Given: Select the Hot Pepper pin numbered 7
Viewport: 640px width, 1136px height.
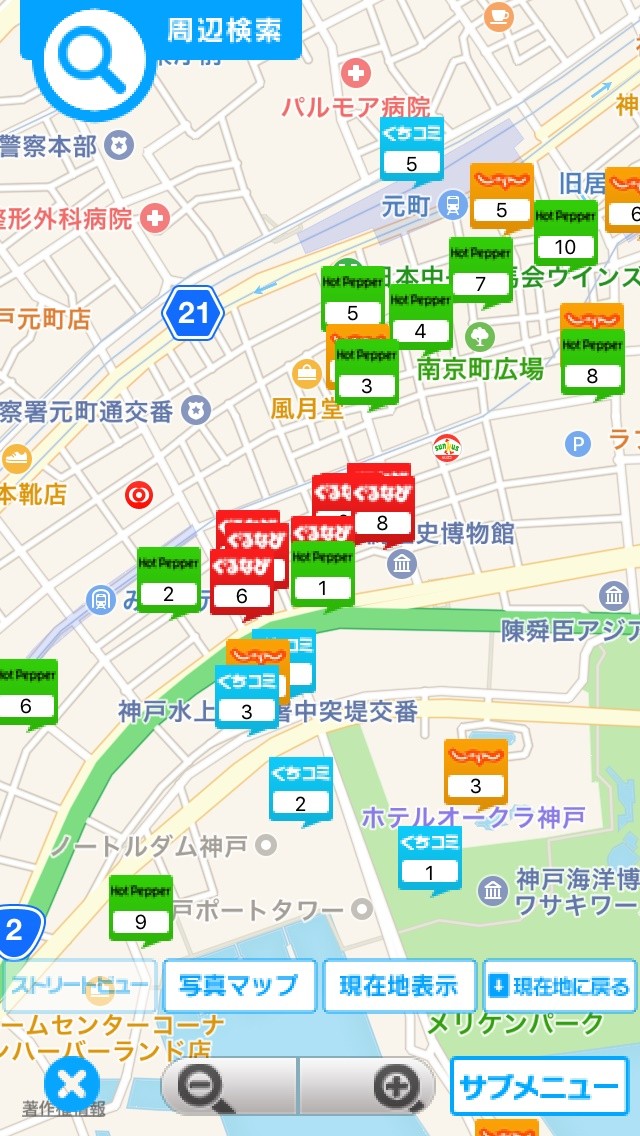Looking at the screenshot, I should pos(480,270).
